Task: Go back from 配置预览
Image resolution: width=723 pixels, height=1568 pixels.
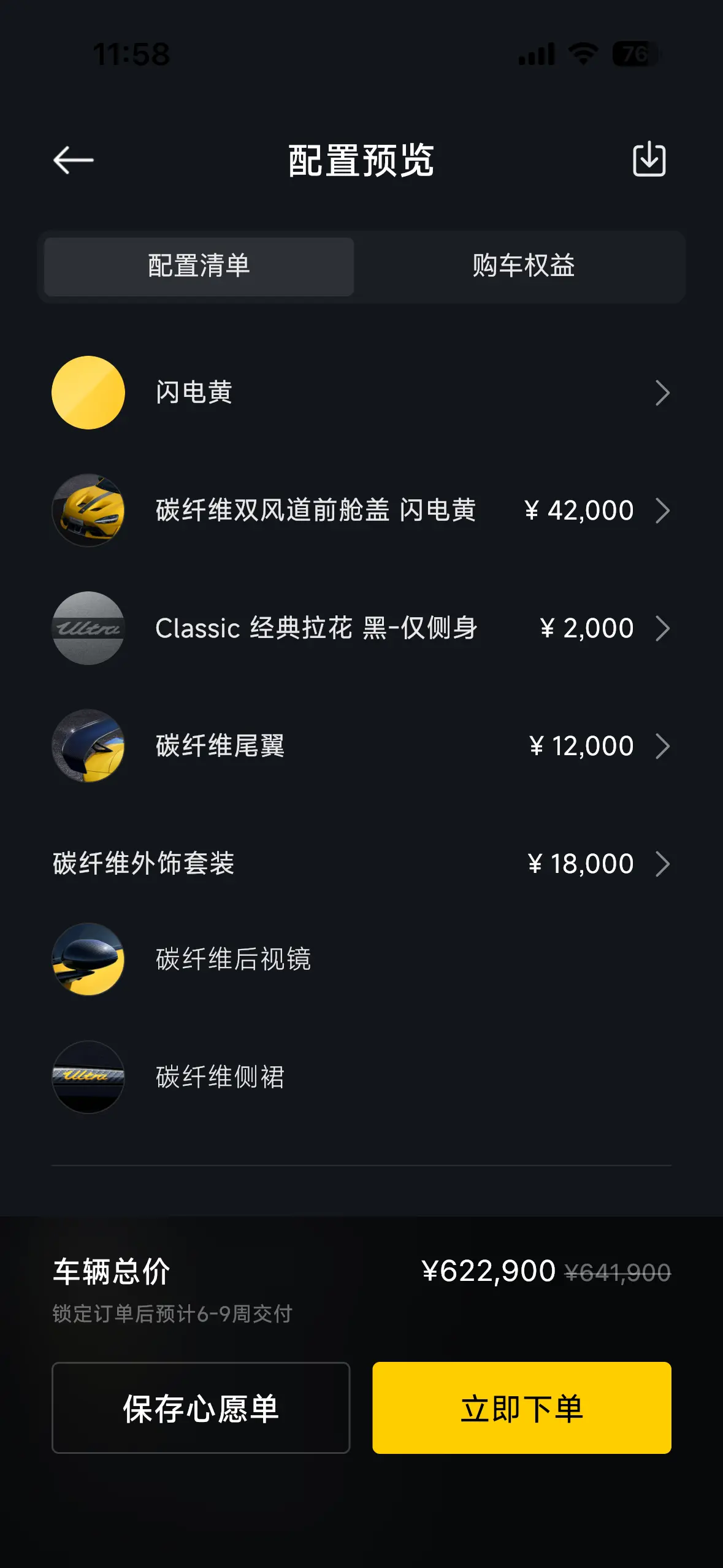Action: [74, 161]
